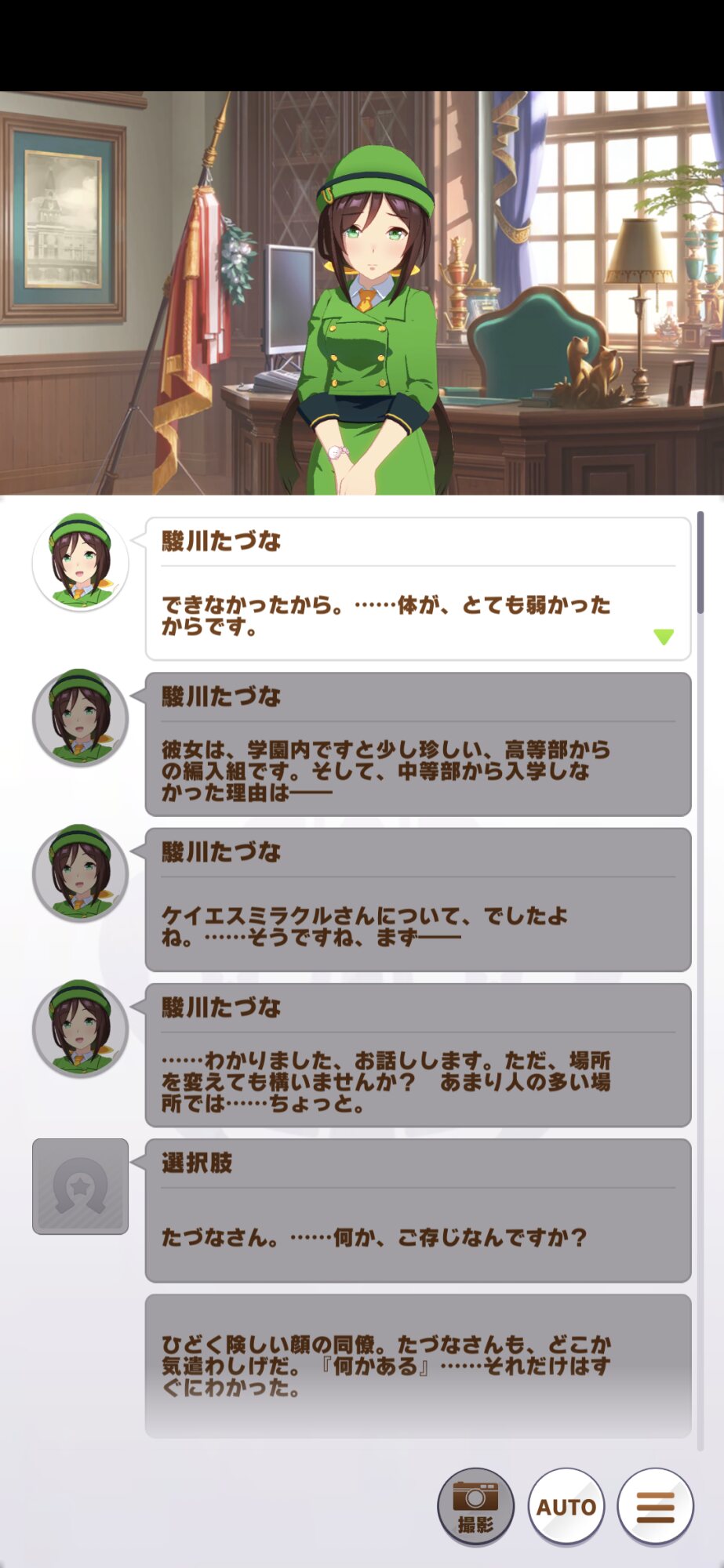724x1568 pixels.
Task: Open the hamburger menu button
Action: (655, 1506)
